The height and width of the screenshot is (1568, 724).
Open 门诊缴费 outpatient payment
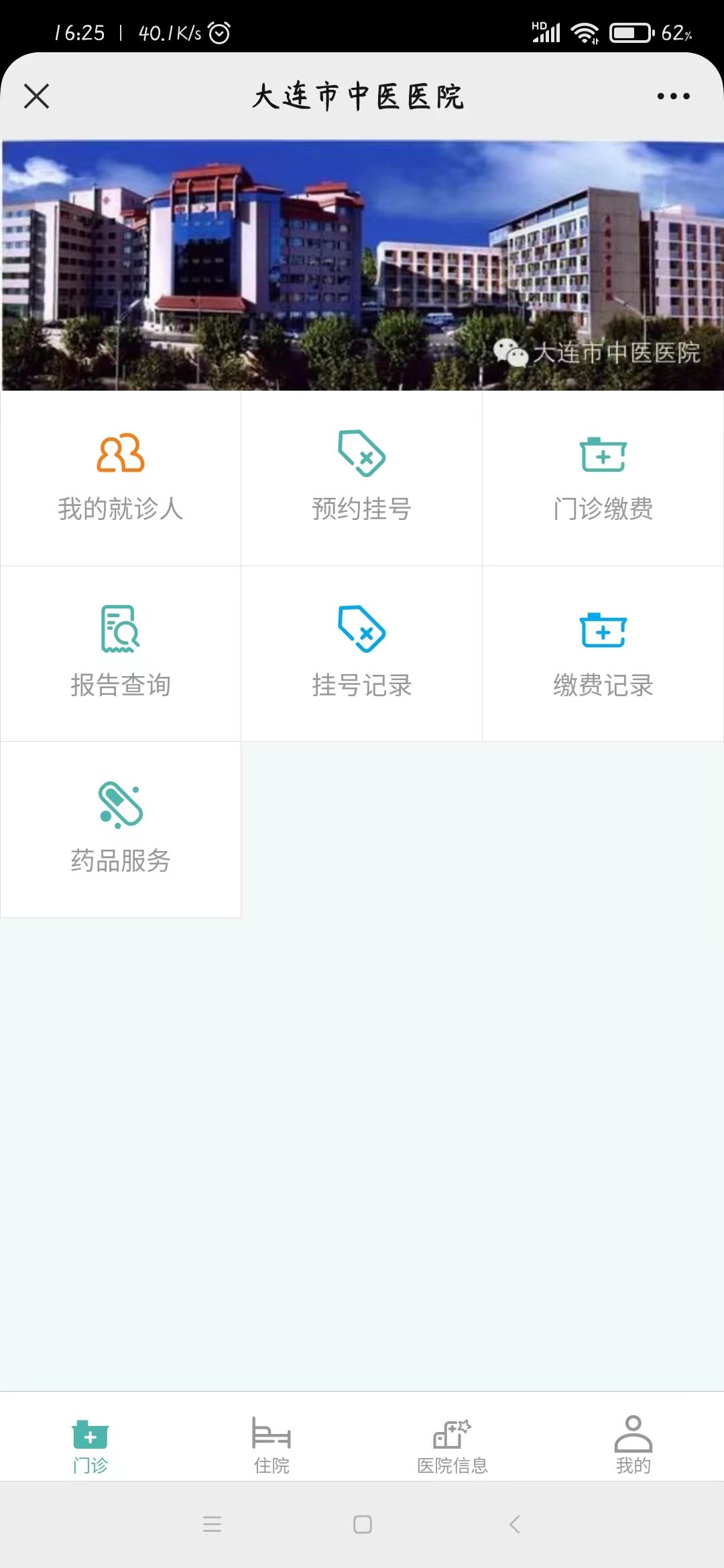603,478
